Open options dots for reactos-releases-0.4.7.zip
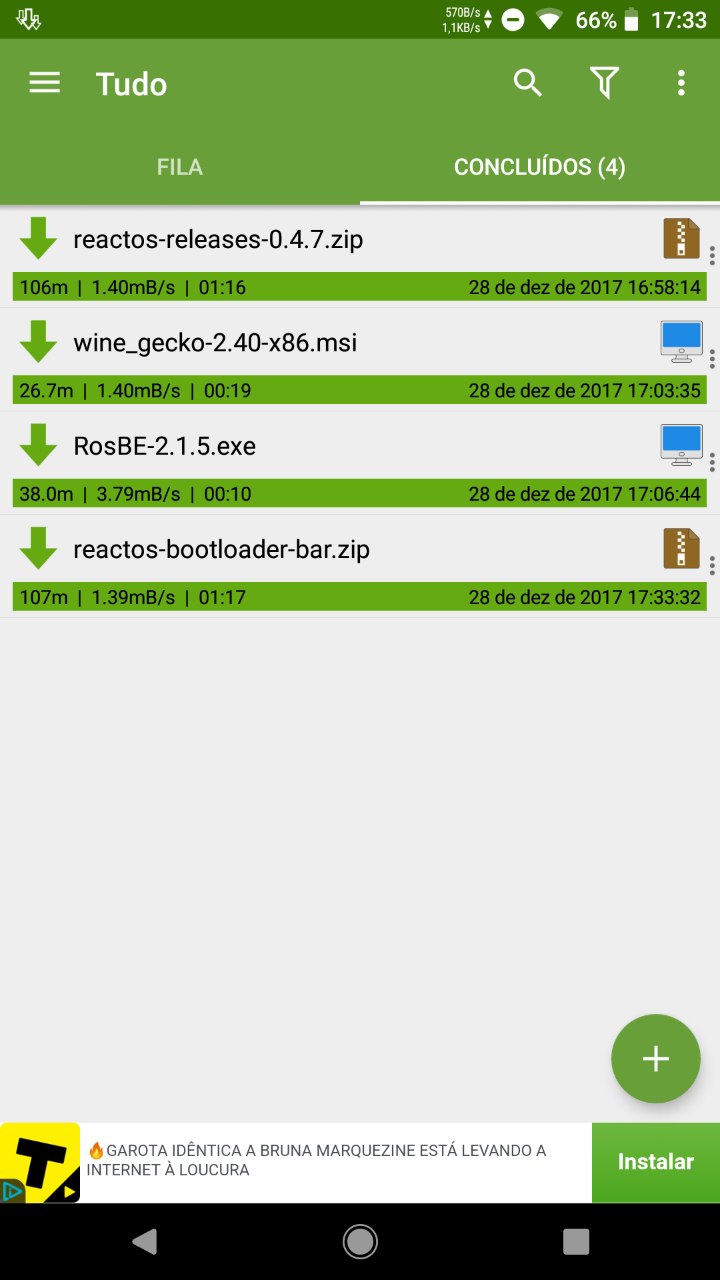Image resolution: width=720 pixels, height=1280 pixels. point(712,255)
